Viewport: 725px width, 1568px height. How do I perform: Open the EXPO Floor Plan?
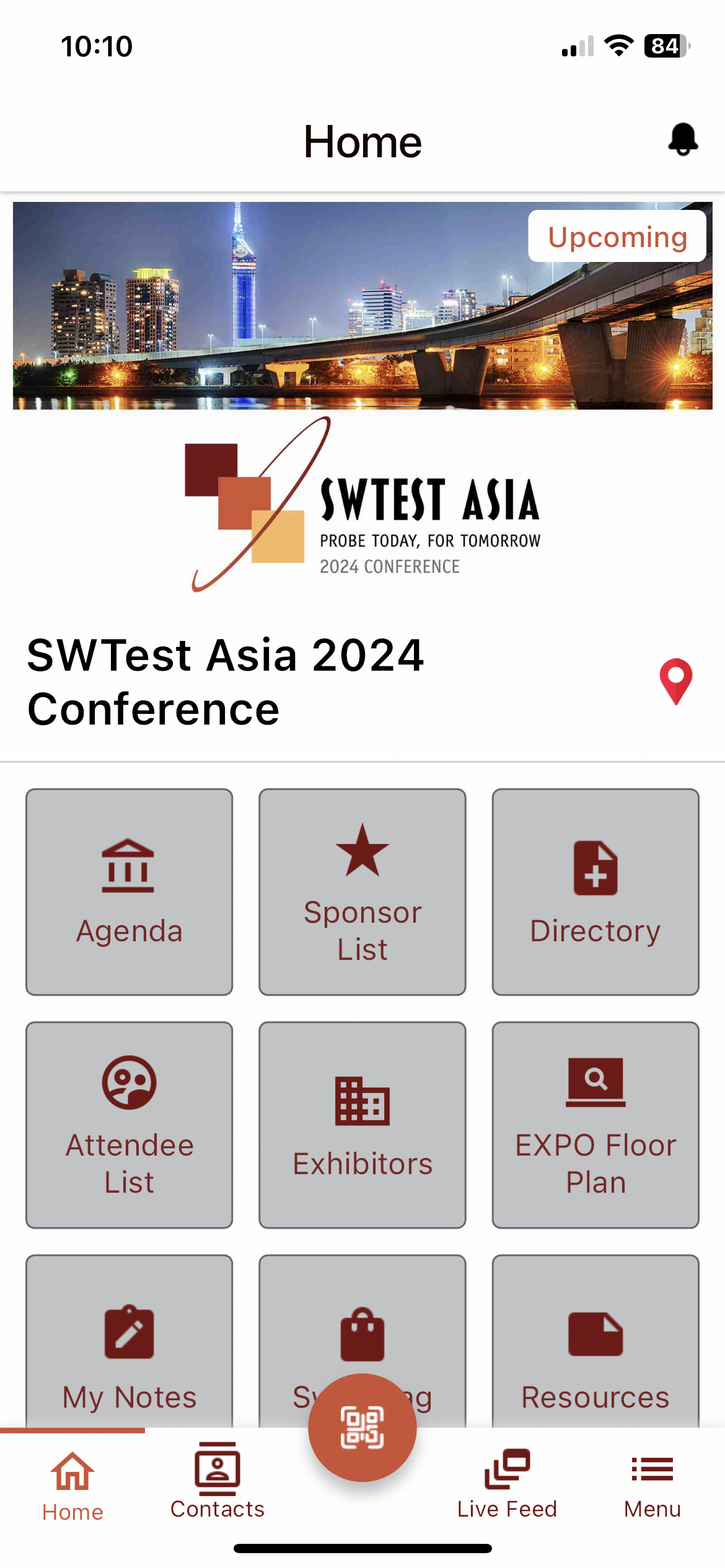(x=595, y=1125)
